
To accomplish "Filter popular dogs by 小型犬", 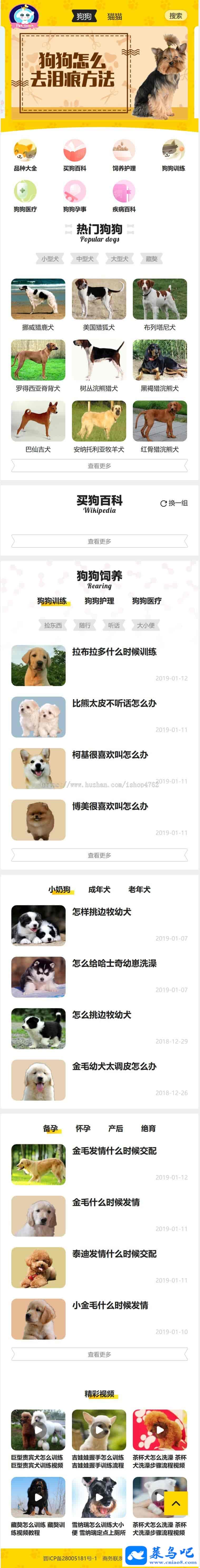I will pyautogui.click(x=50, y=259).
